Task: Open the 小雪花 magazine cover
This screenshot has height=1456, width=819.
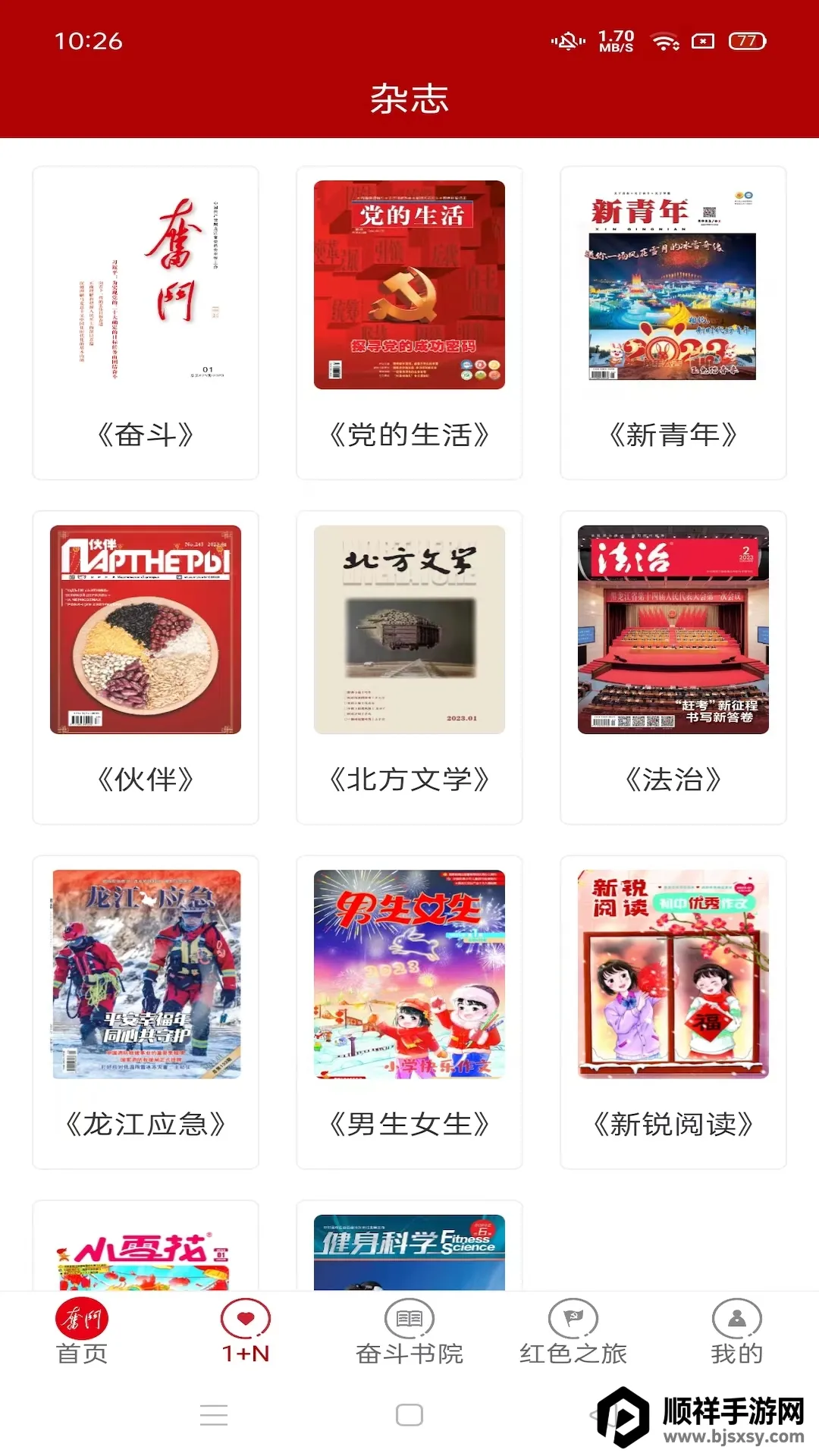Action: [x=146, y=1251]
